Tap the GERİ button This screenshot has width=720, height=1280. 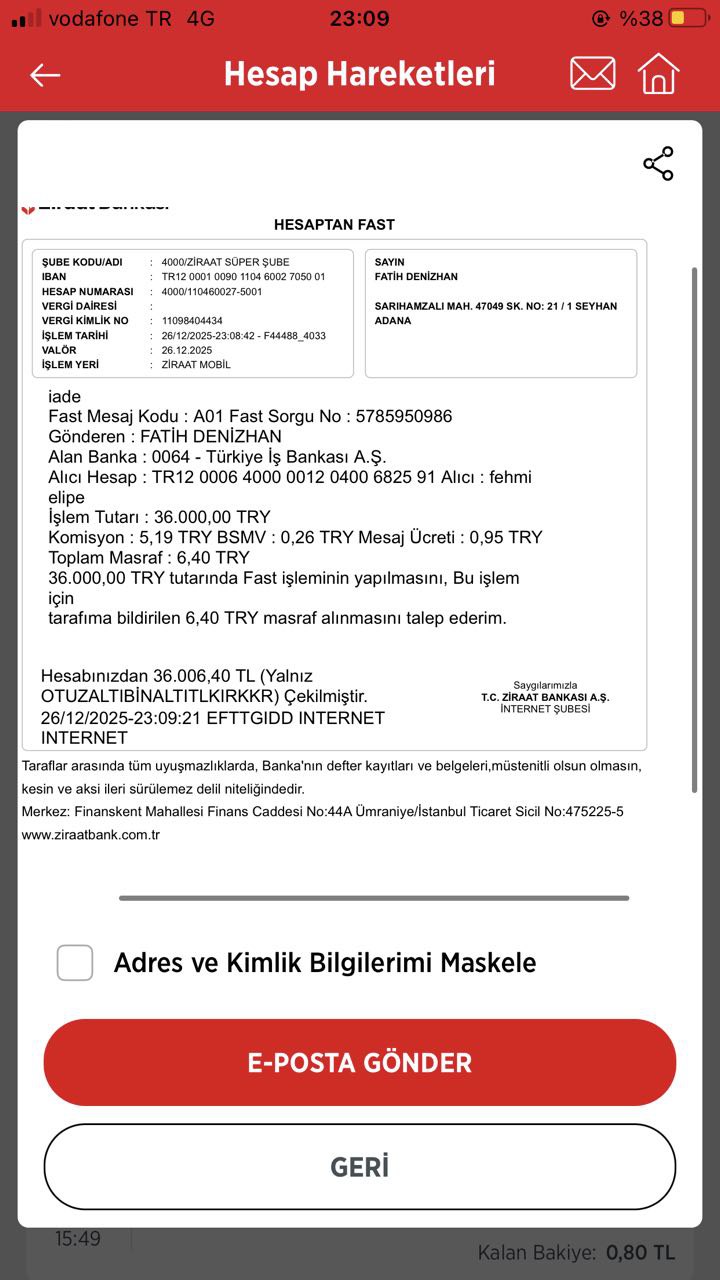point(360,1167)
